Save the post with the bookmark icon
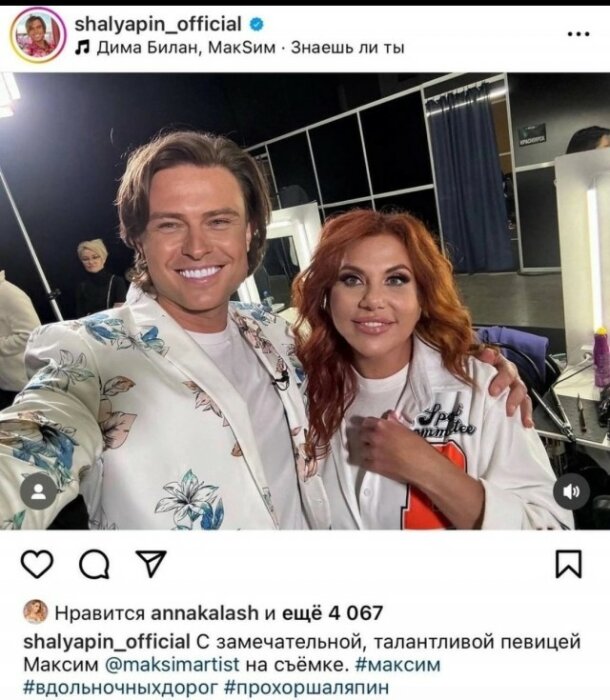 (567, 565)
